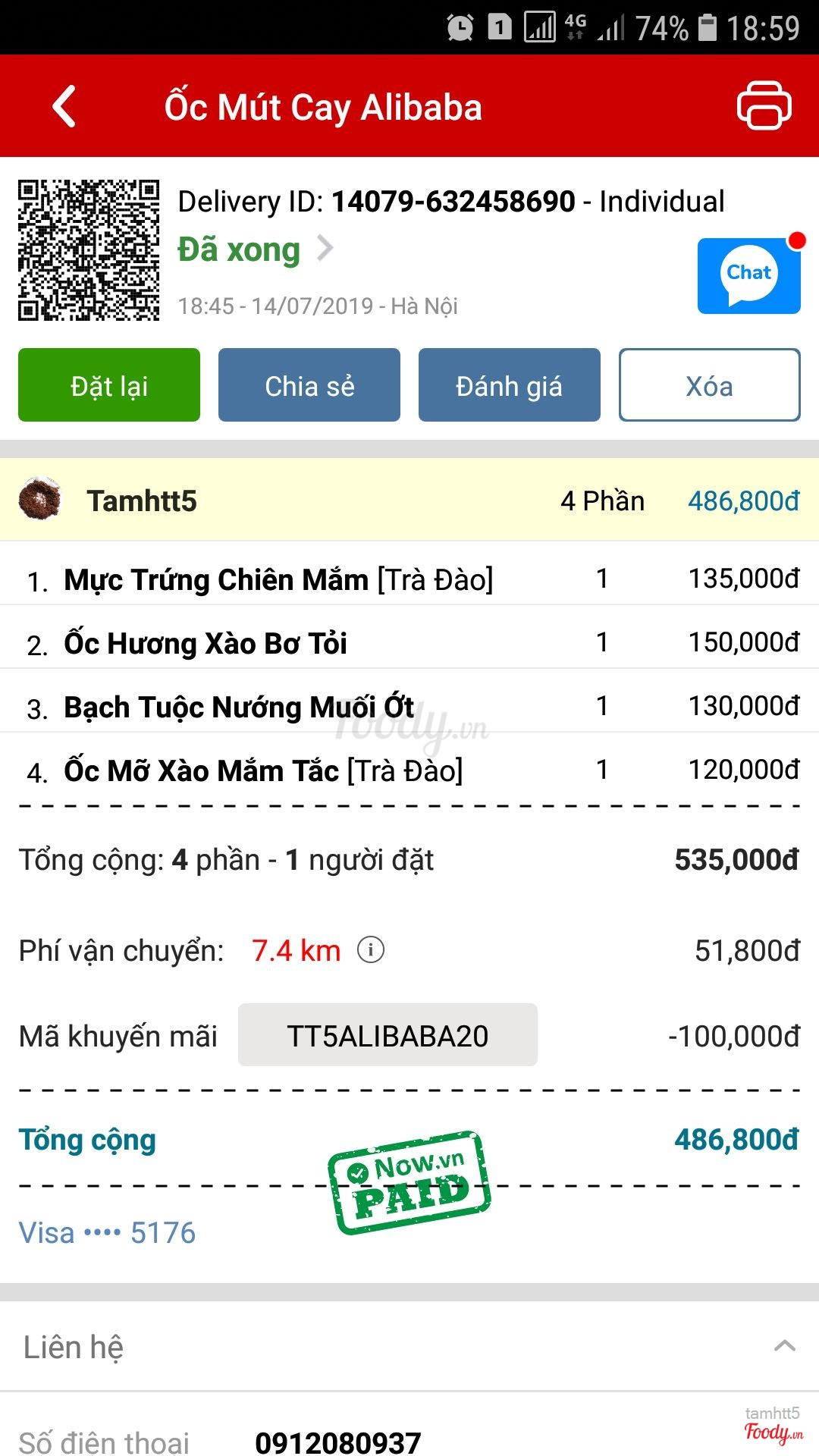Reorder with the Đặt lại button
The width and height of the screenshot is (819, 1456).
[x=109, y=385]
